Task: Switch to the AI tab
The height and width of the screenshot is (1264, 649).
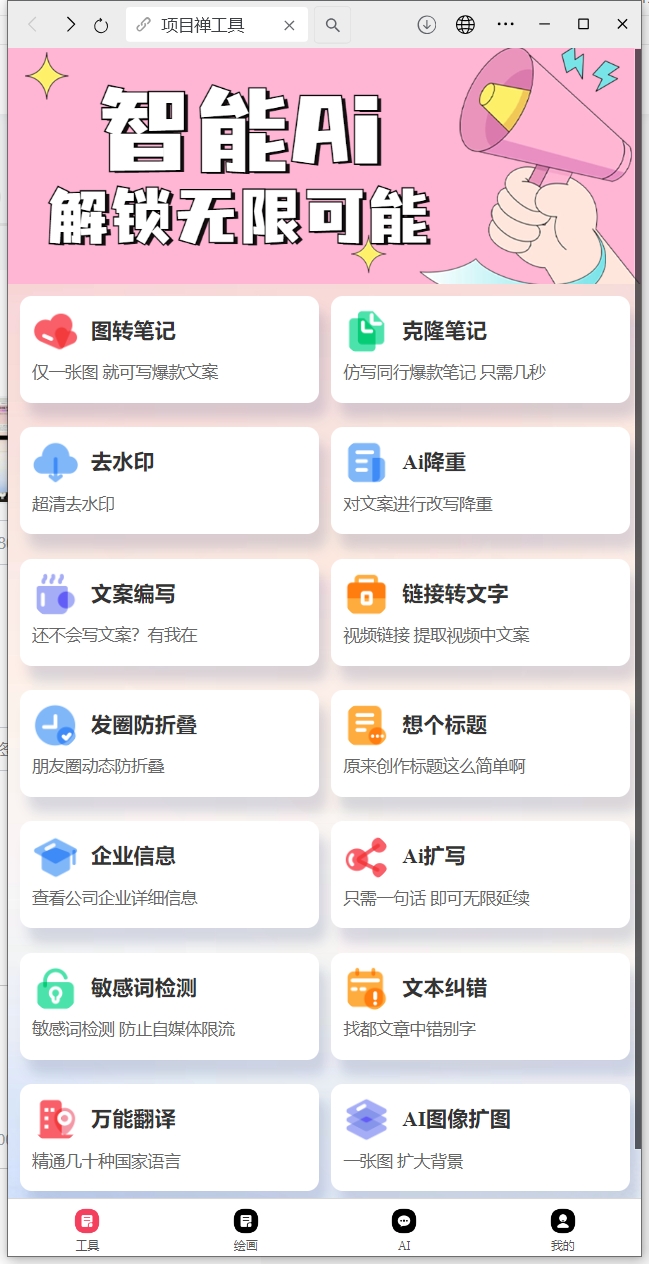Action: (x=404, y=1228)
